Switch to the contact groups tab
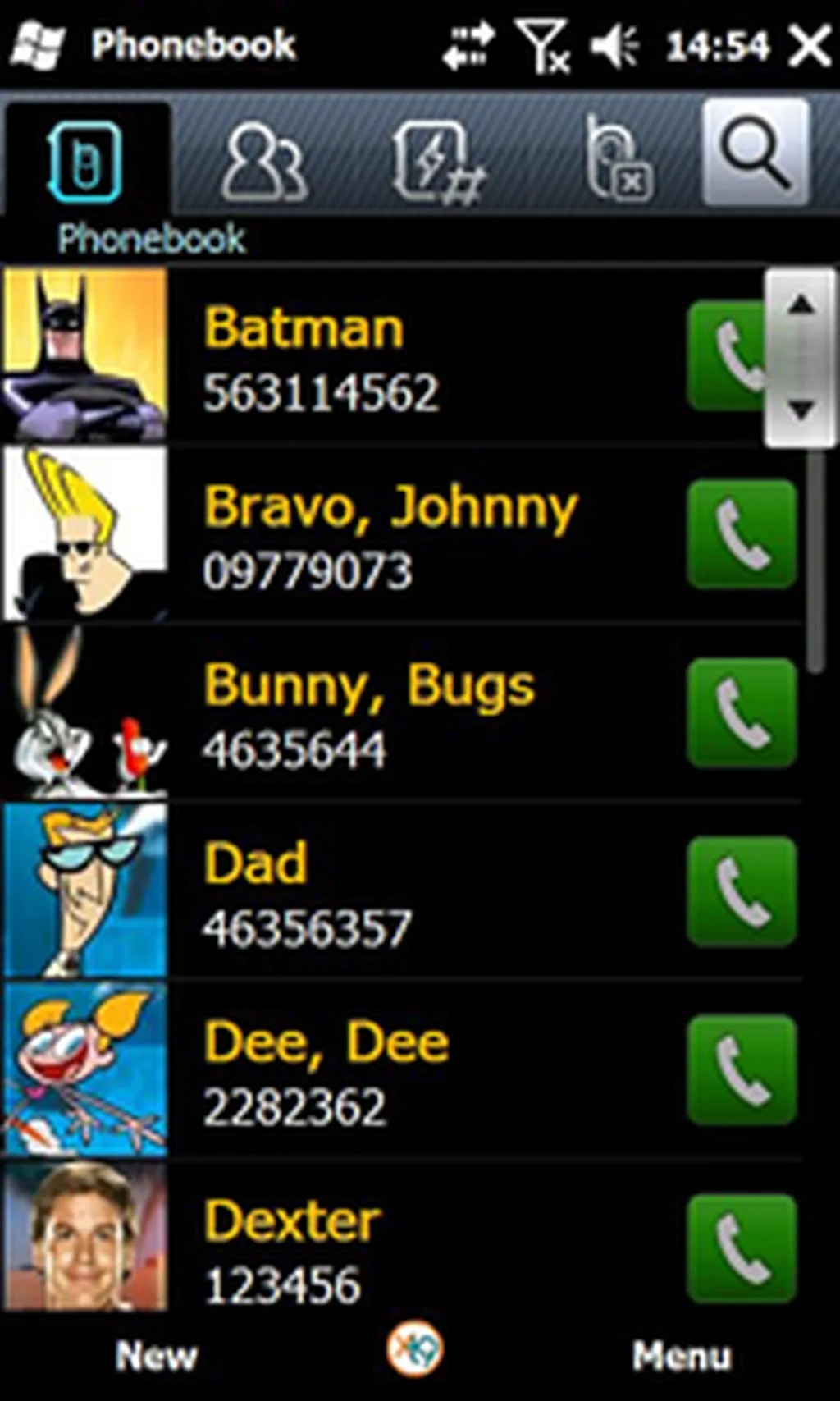 coord(264,162)
